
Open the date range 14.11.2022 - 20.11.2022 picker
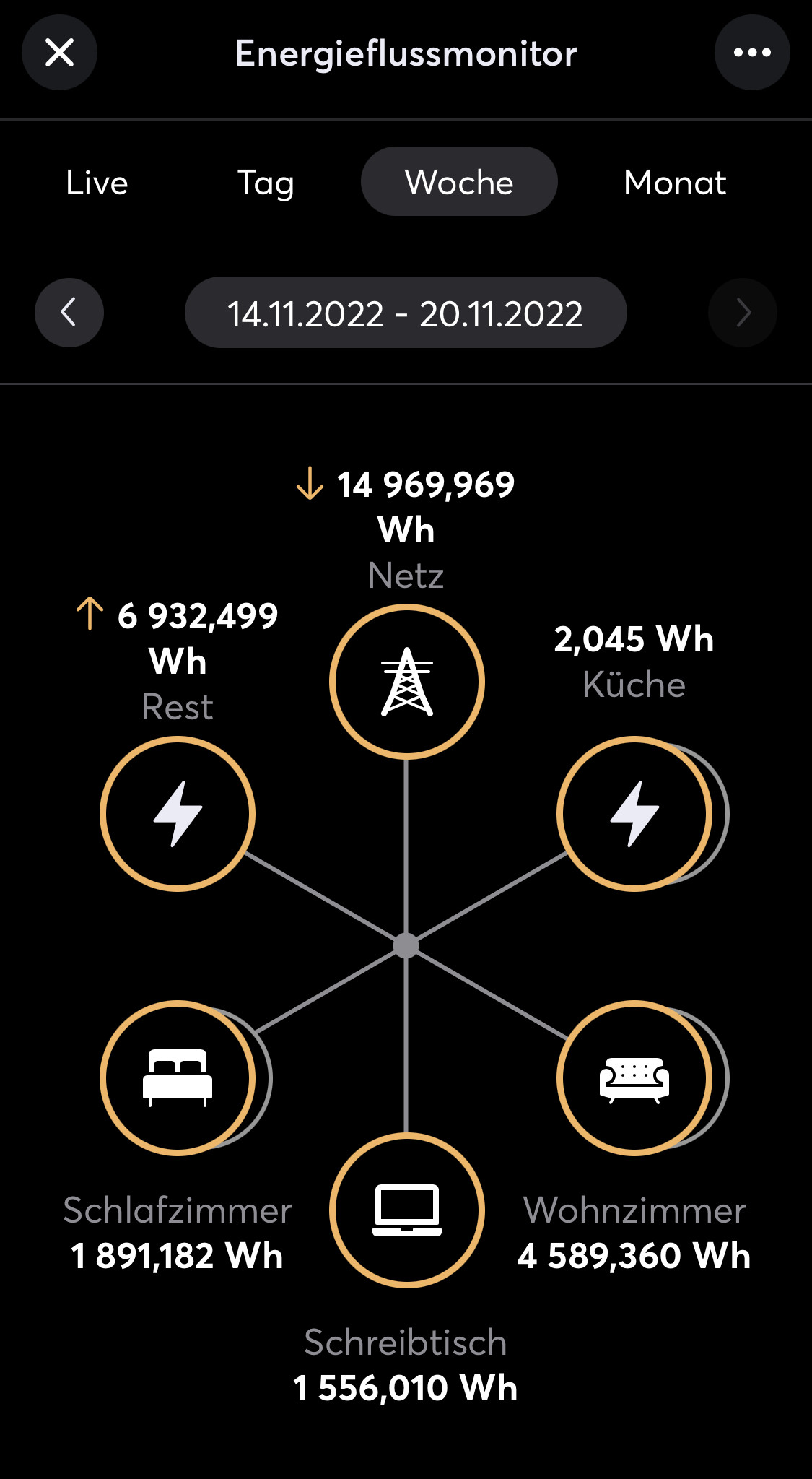[406, 313]
